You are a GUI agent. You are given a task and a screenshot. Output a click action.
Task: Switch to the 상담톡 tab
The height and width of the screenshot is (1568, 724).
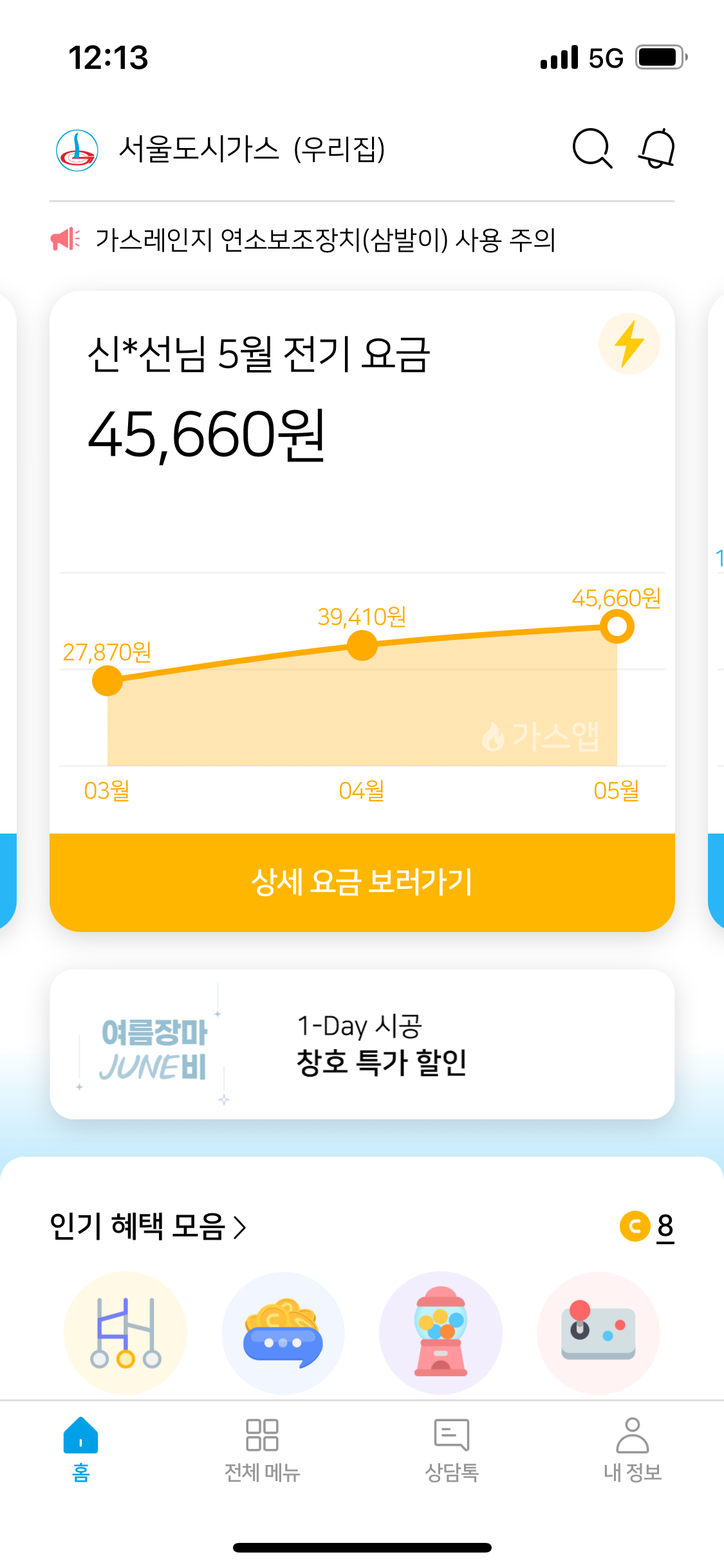click(x=452, y=1448)
